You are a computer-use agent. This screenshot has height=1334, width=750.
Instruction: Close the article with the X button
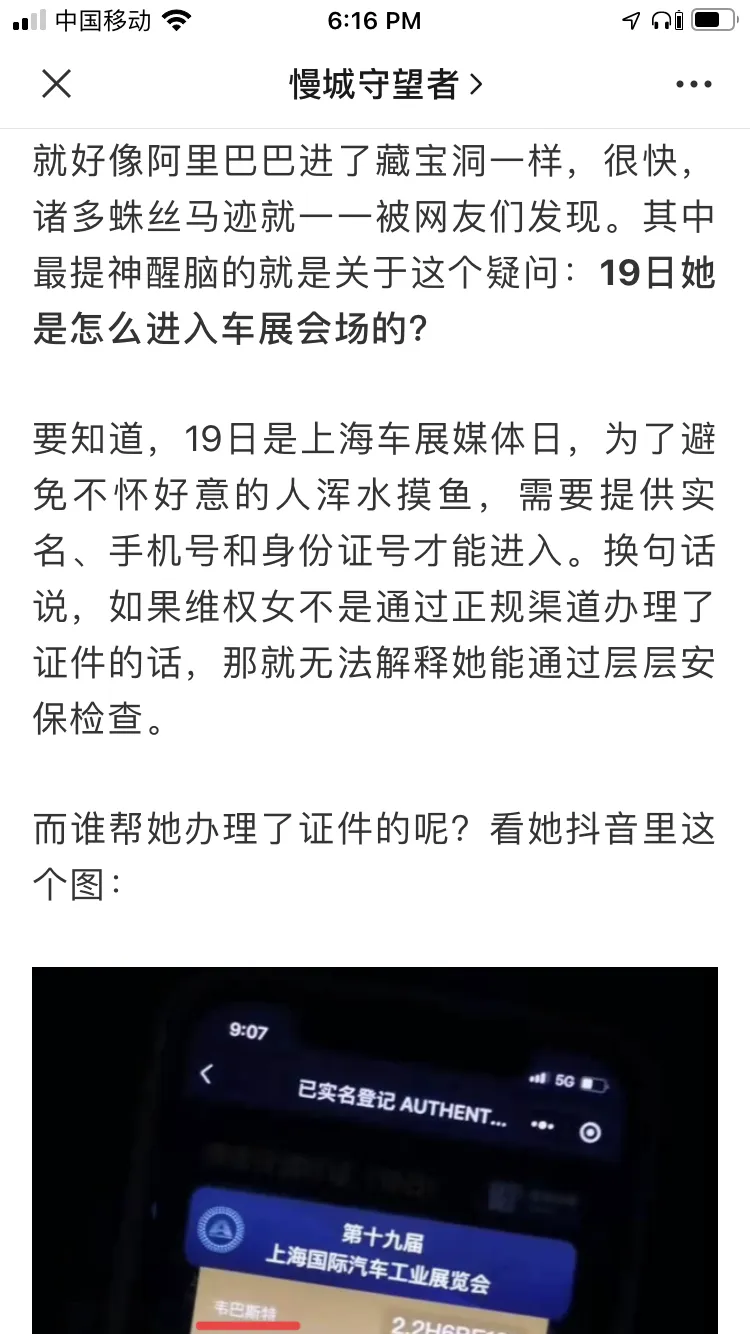(56, 85)
